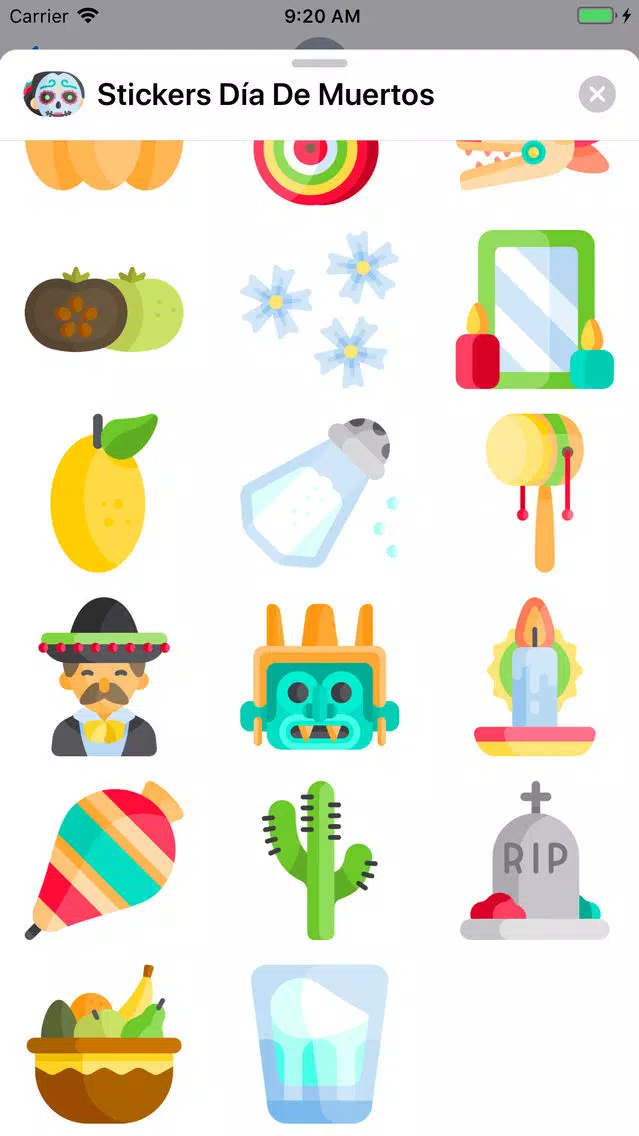
Task: Tap the grabber handle above the title
Action: 320,63
